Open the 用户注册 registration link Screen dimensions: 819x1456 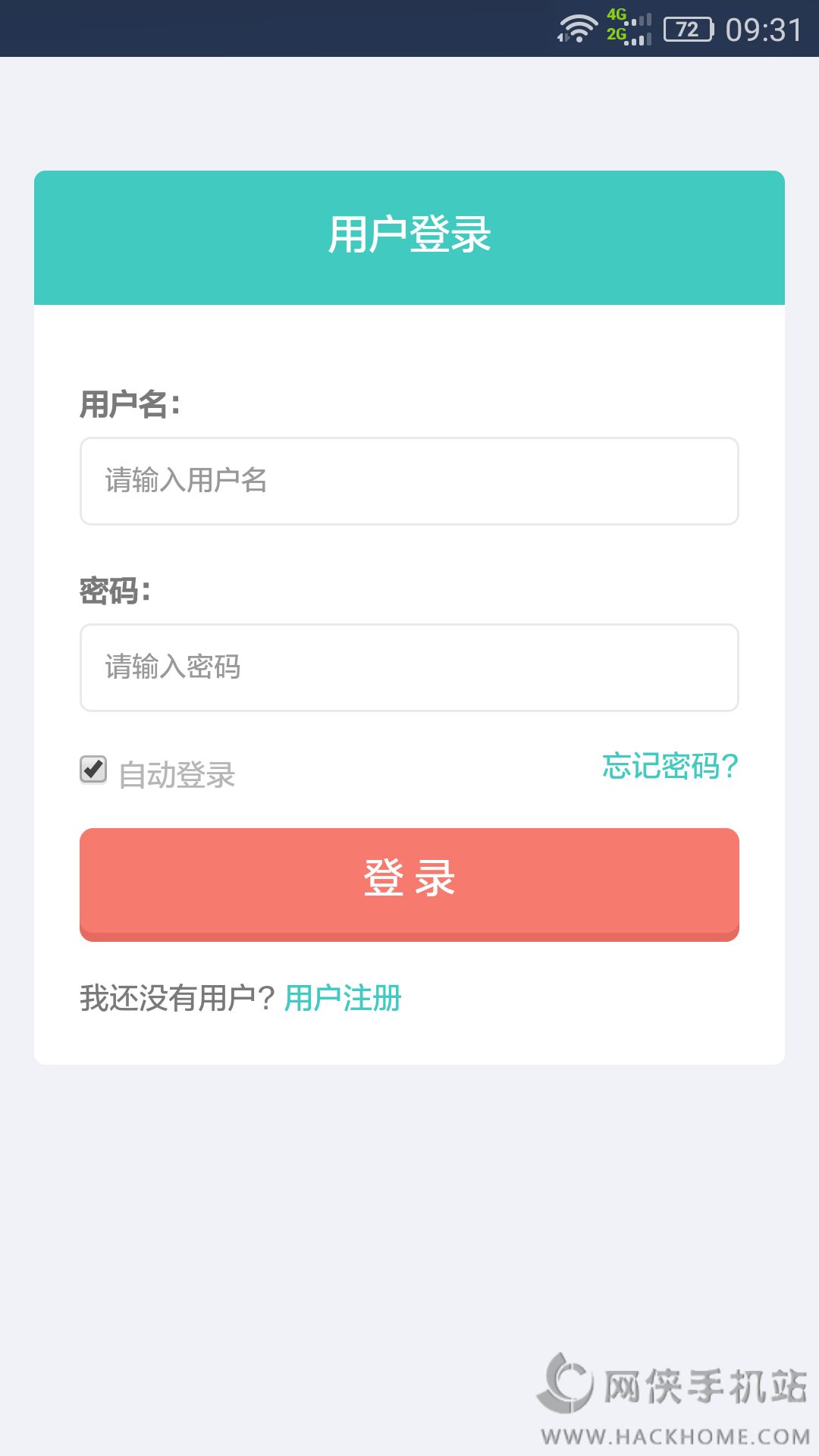pos(343,998)
